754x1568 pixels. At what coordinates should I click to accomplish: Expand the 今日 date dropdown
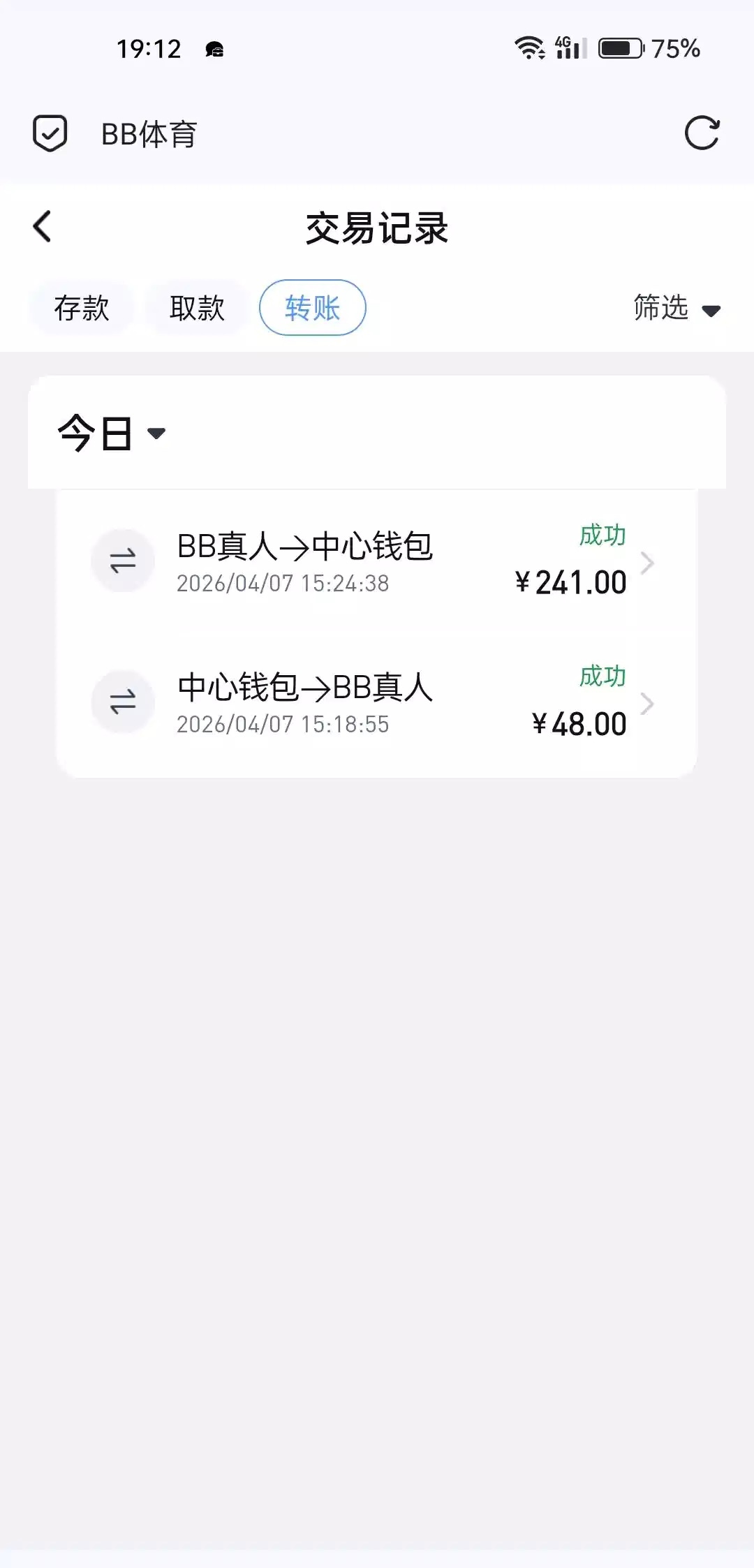(112, 434)
